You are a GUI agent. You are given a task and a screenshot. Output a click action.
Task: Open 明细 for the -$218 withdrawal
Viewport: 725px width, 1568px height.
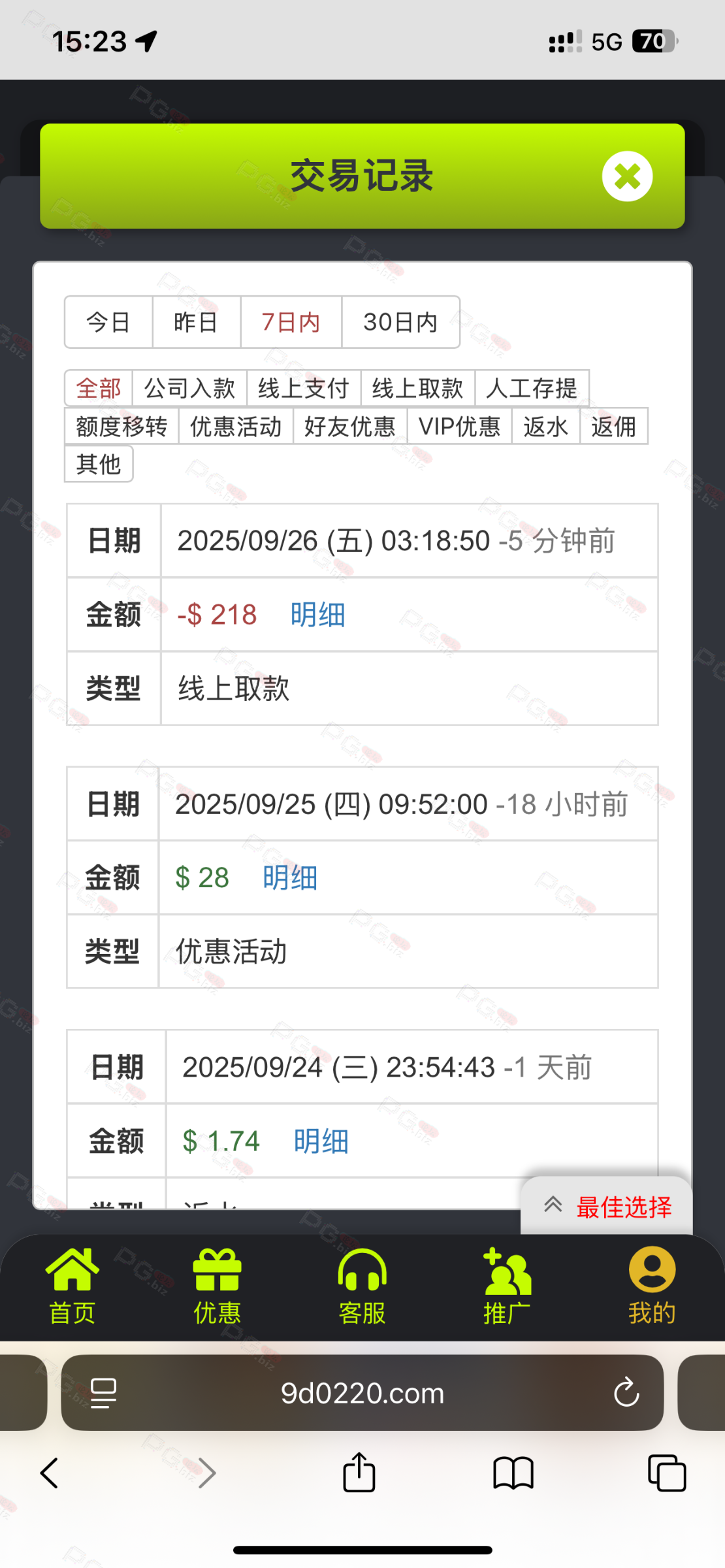click(317, 615)
